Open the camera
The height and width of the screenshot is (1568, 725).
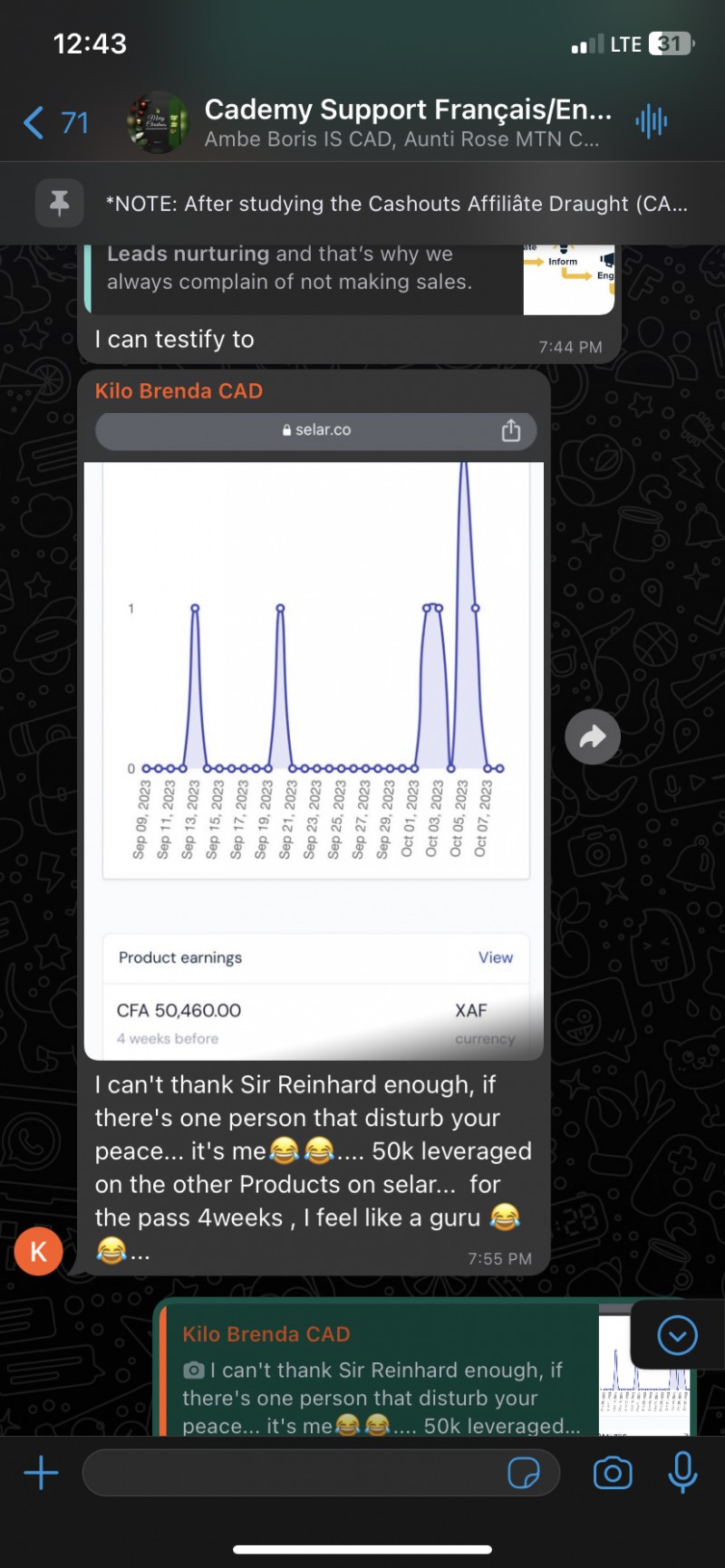tap(613, 1473)
